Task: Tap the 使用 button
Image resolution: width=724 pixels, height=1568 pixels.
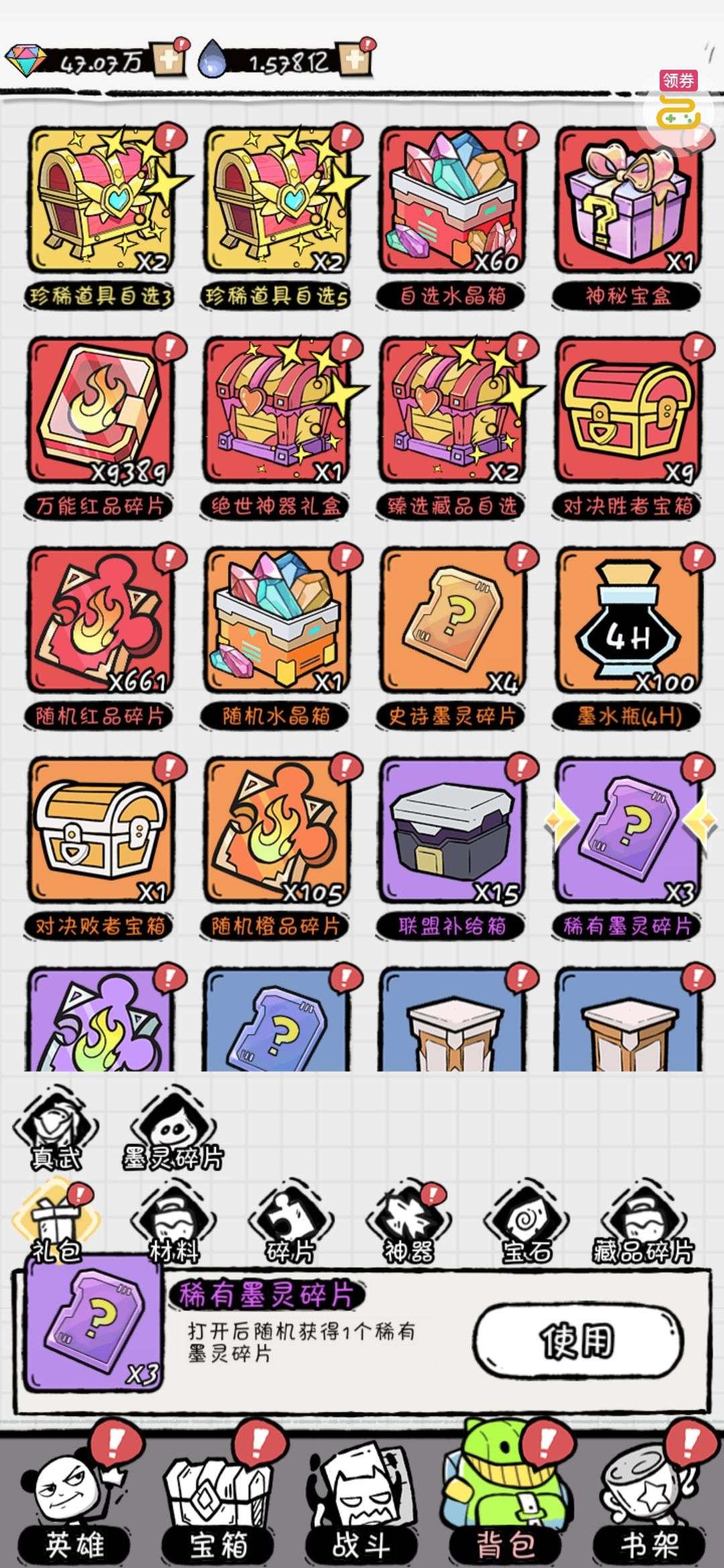Action: [x=577, y=1340]
